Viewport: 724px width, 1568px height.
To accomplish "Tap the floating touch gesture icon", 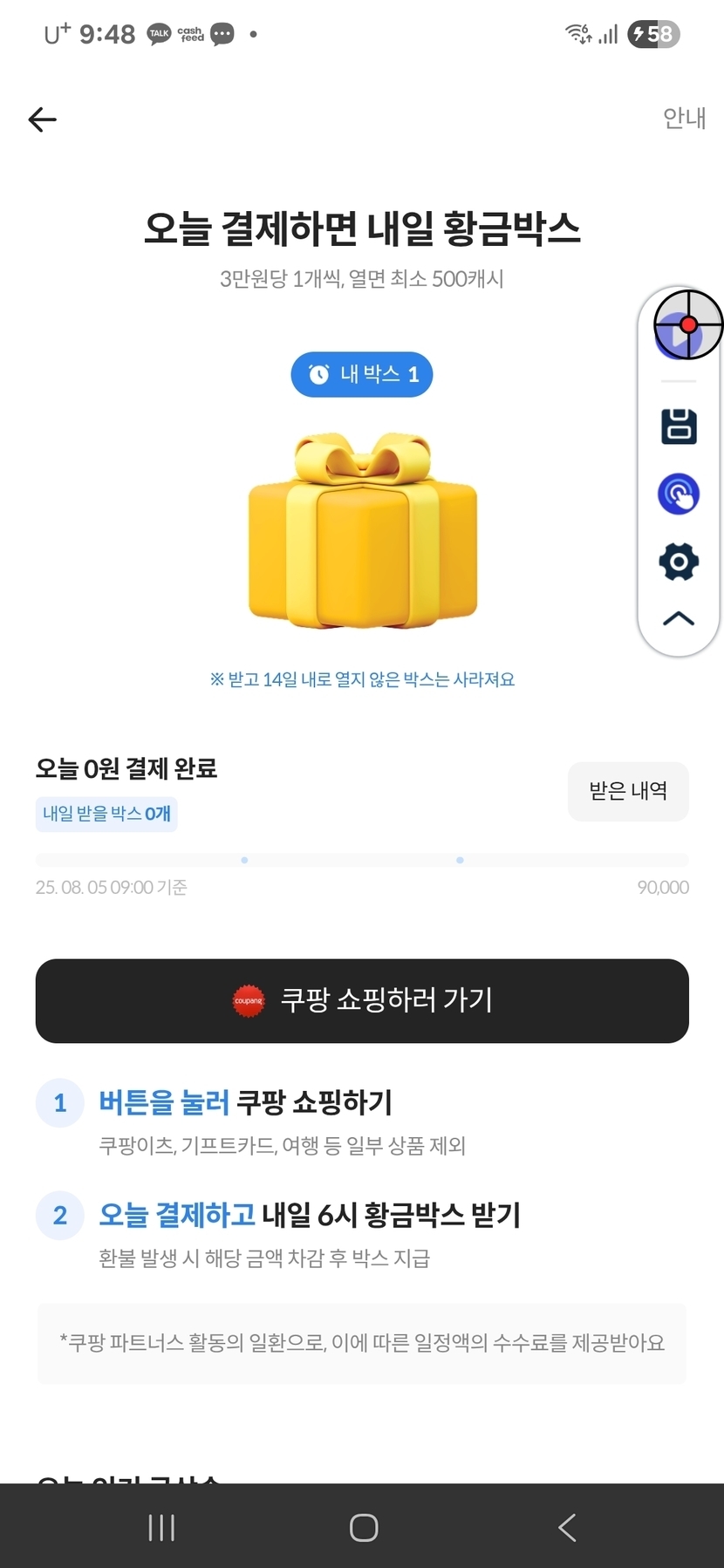I will coord(679,494).
